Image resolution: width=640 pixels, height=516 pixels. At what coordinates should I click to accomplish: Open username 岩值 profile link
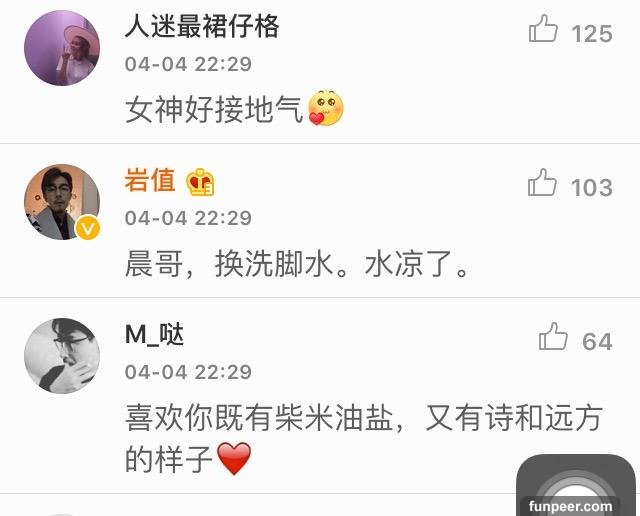coord(150,180)
